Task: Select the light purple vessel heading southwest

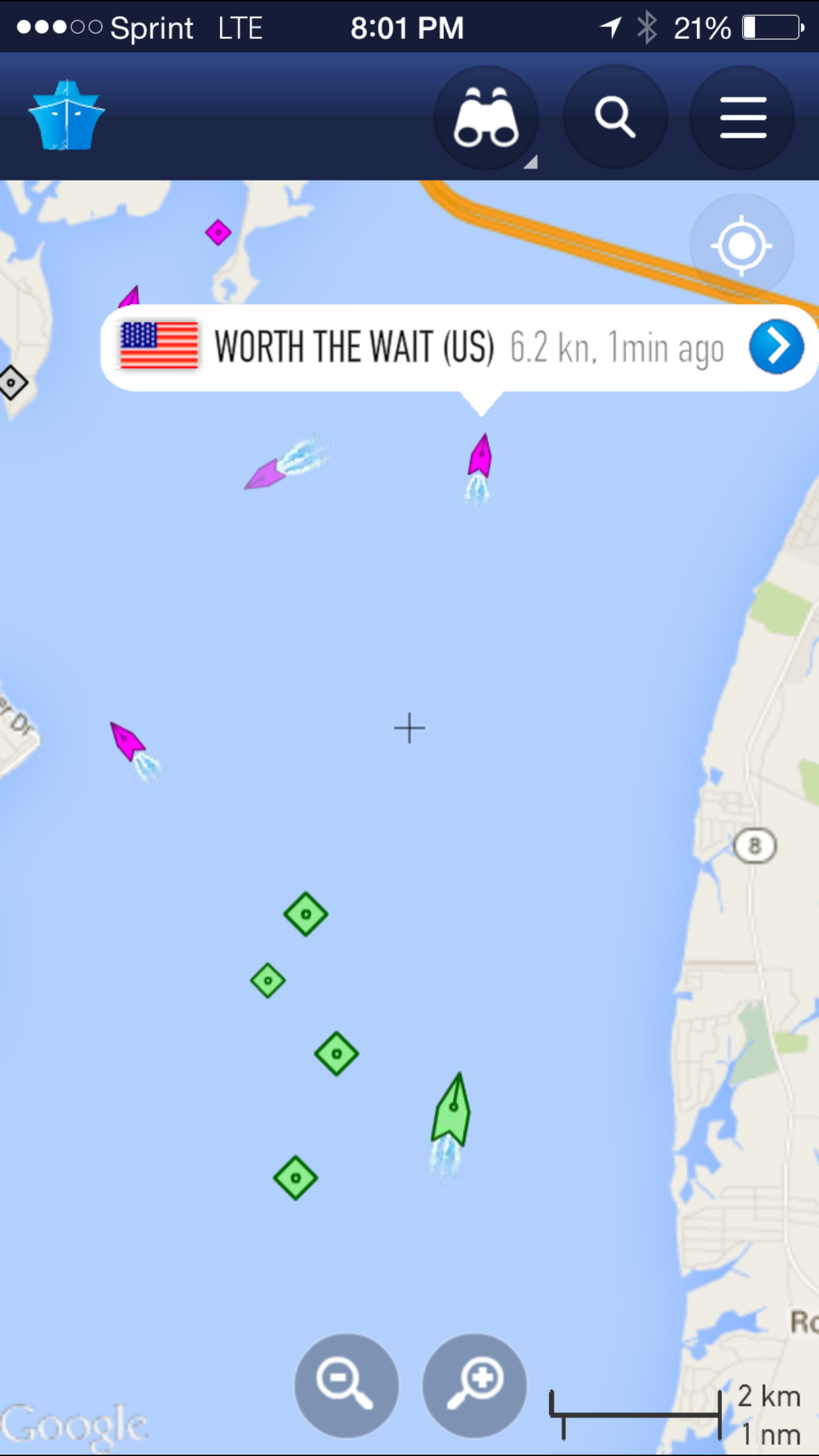Action: tap(265, 474)
